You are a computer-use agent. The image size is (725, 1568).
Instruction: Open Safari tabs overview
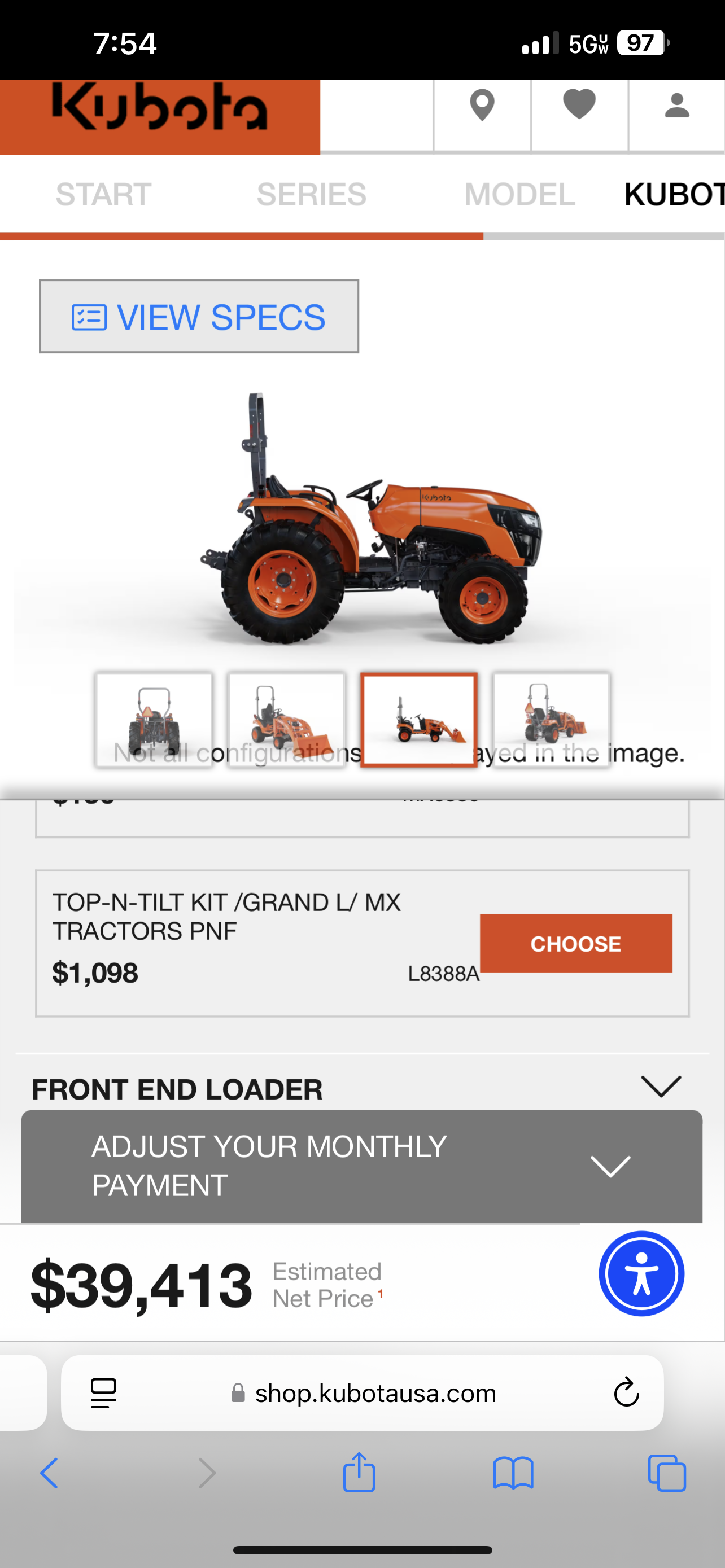click(667, 1474)
